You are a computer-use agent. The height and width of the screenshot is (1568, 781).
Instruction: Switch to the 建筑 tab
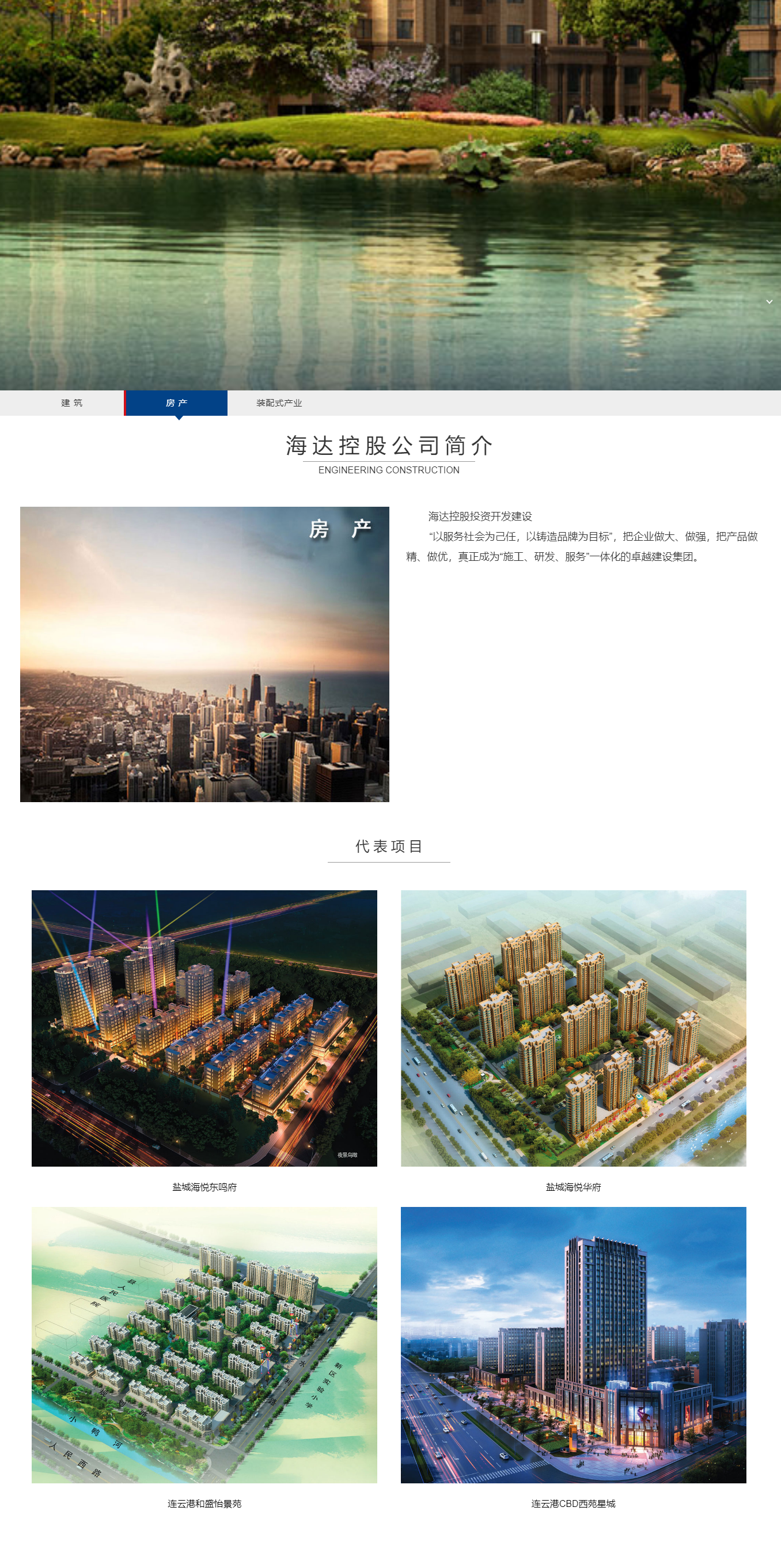pos(71,403)
